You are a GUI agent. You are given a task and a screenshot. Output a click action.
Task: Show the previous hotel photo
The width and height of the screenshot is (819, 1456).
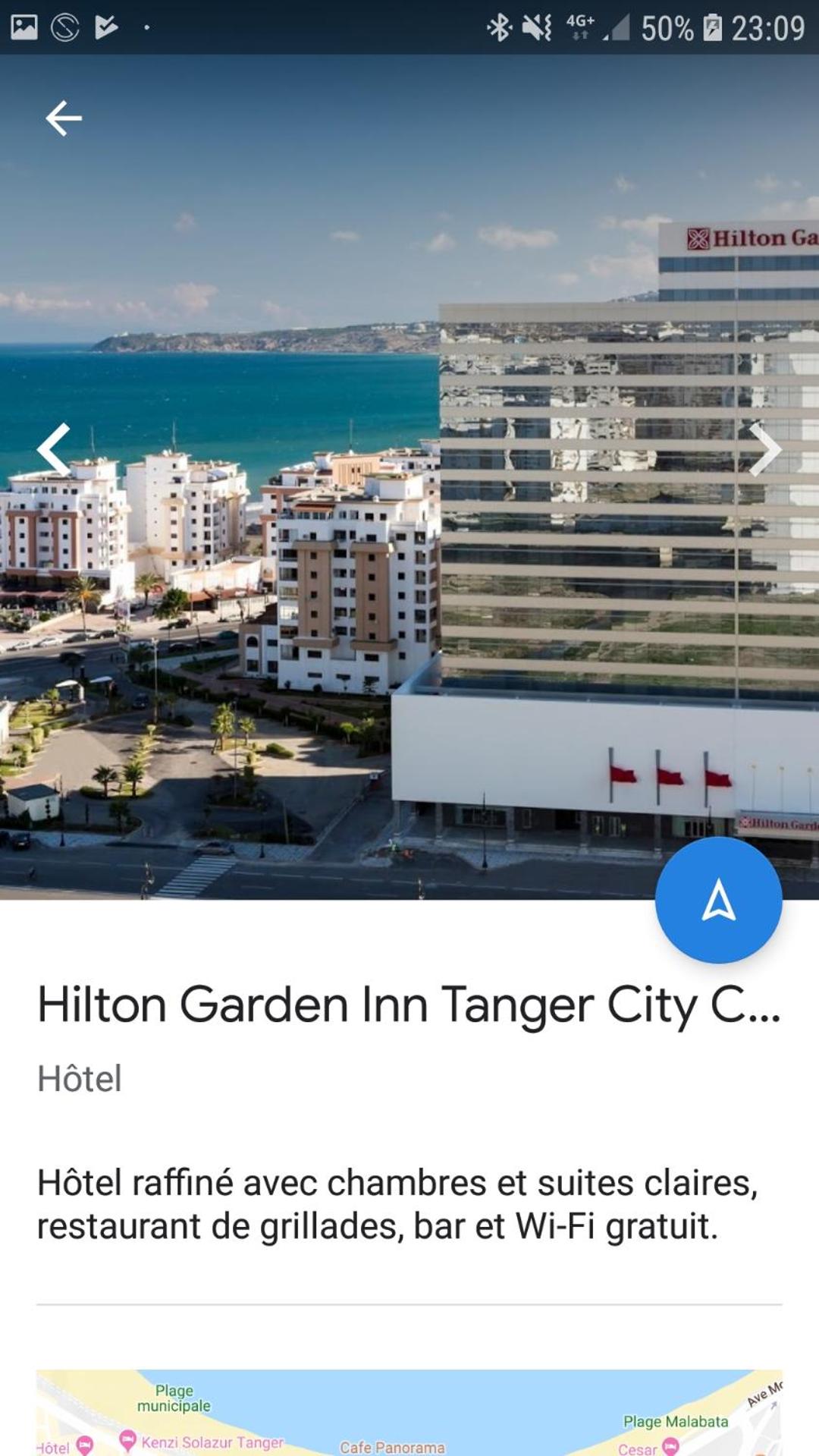pyautogui.click(x=54, y=450)
